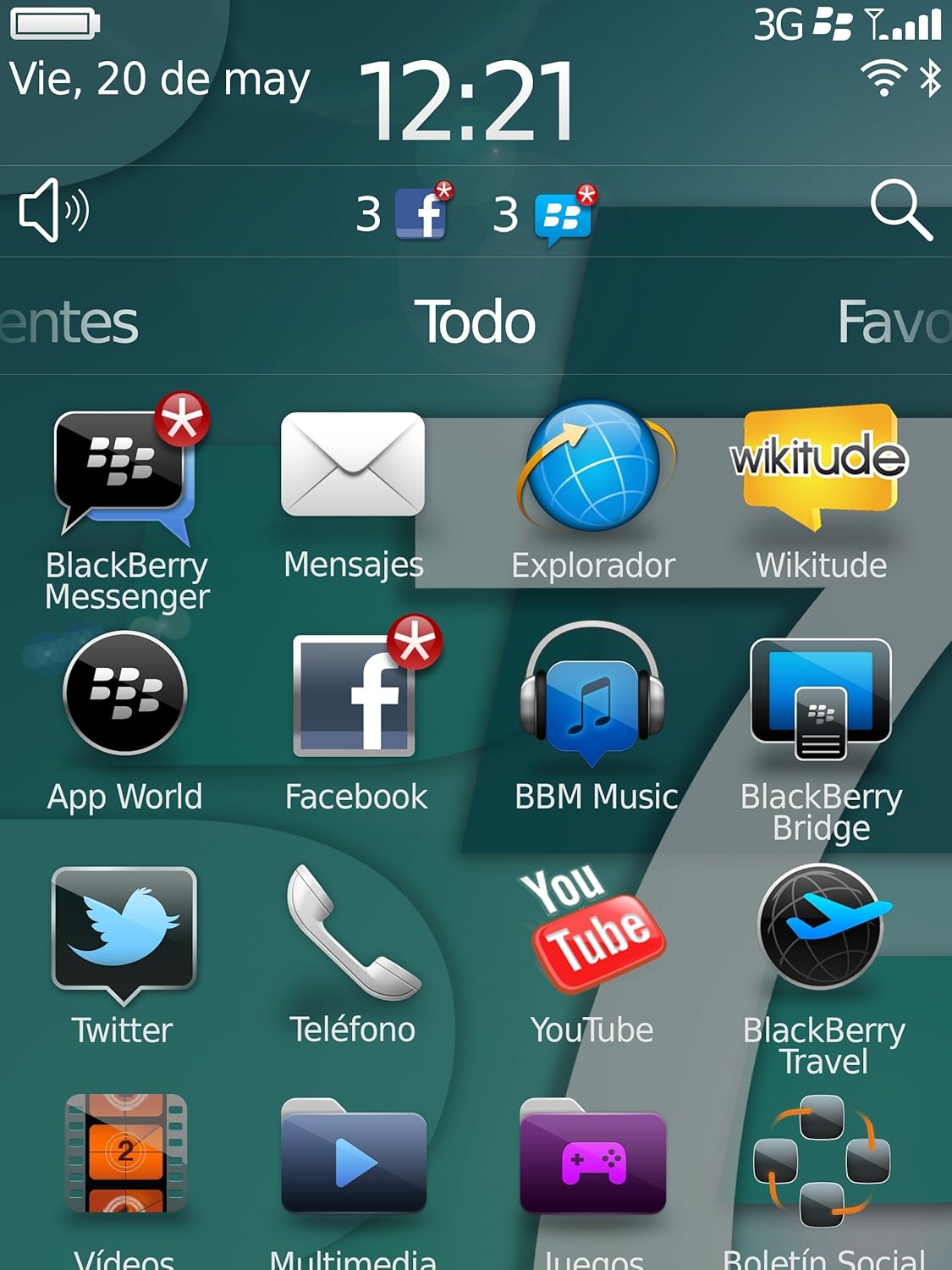
Task: Open App World store
Action: coord(125,694)
